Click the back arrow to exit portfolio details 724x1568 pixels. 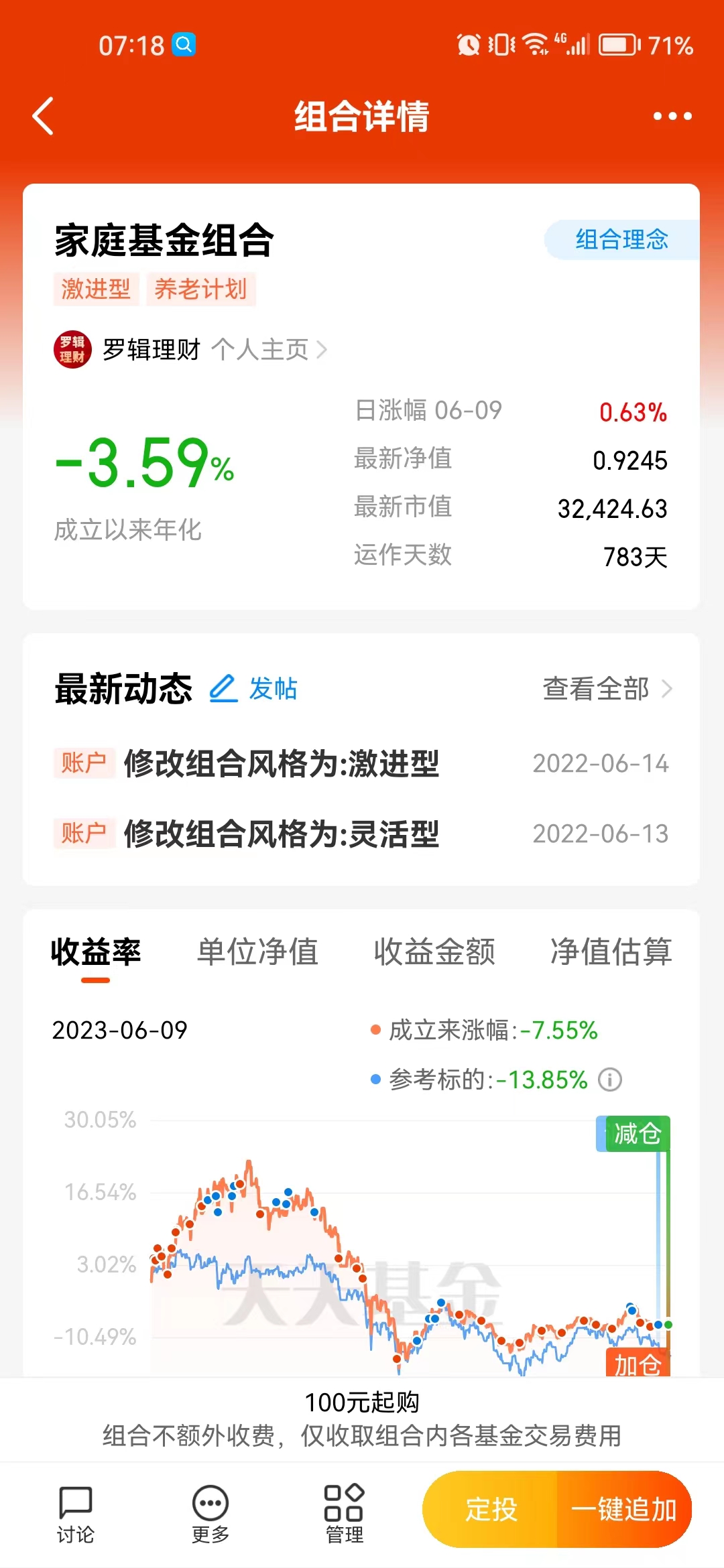[42, 116]
